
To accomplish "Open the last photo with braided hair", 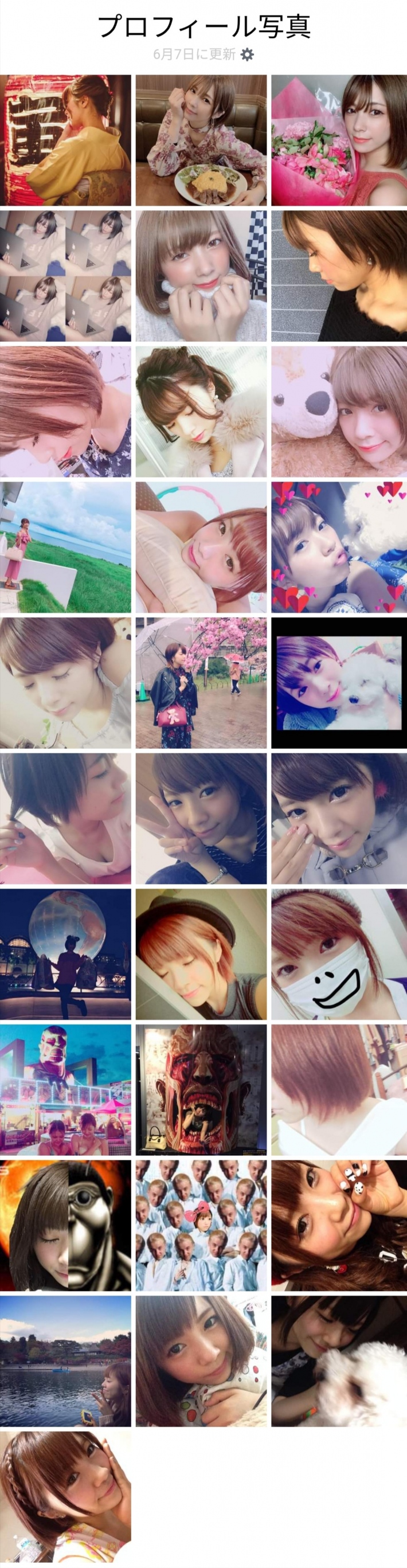I will tap(65, 1496).
